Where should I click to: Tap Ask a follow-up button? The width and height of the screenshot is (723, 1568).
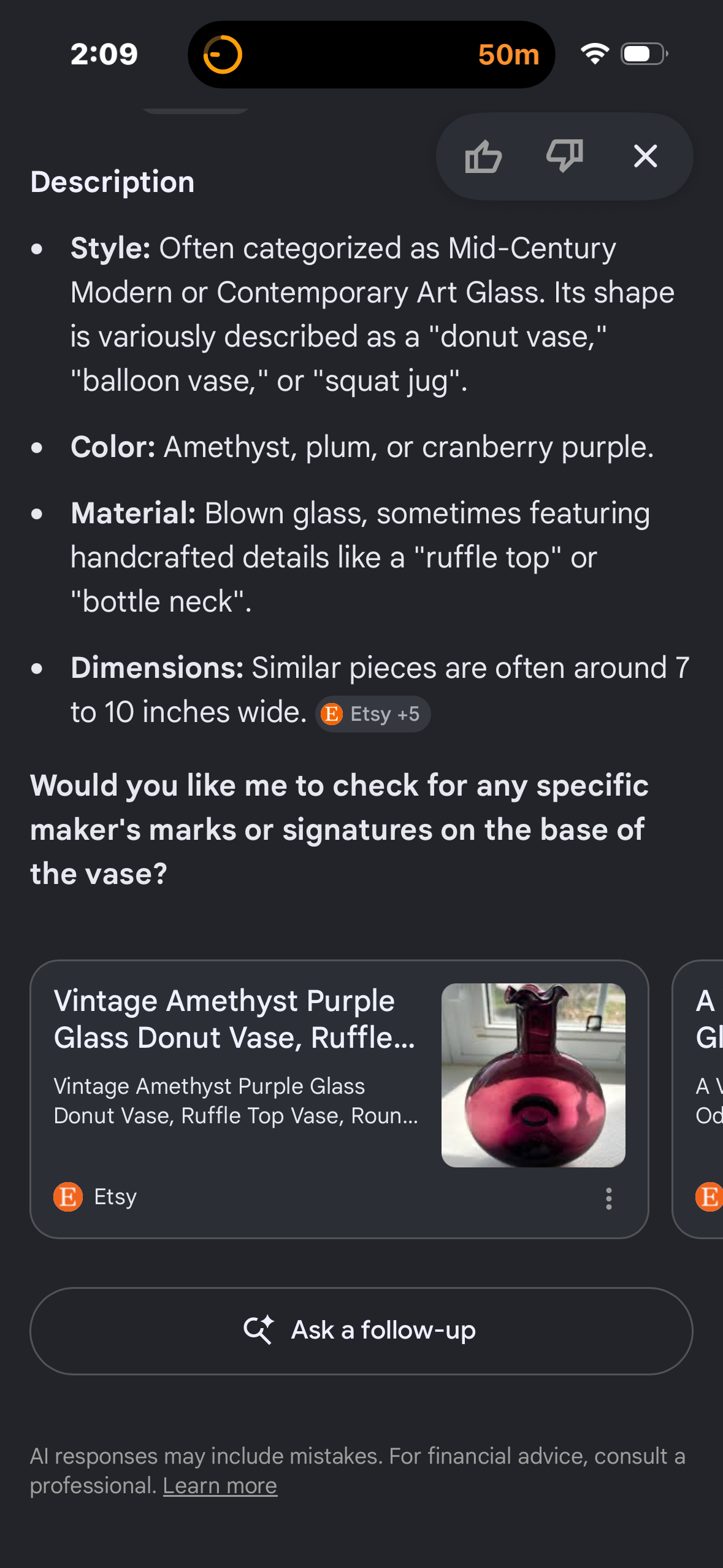tap(361, 1331)
